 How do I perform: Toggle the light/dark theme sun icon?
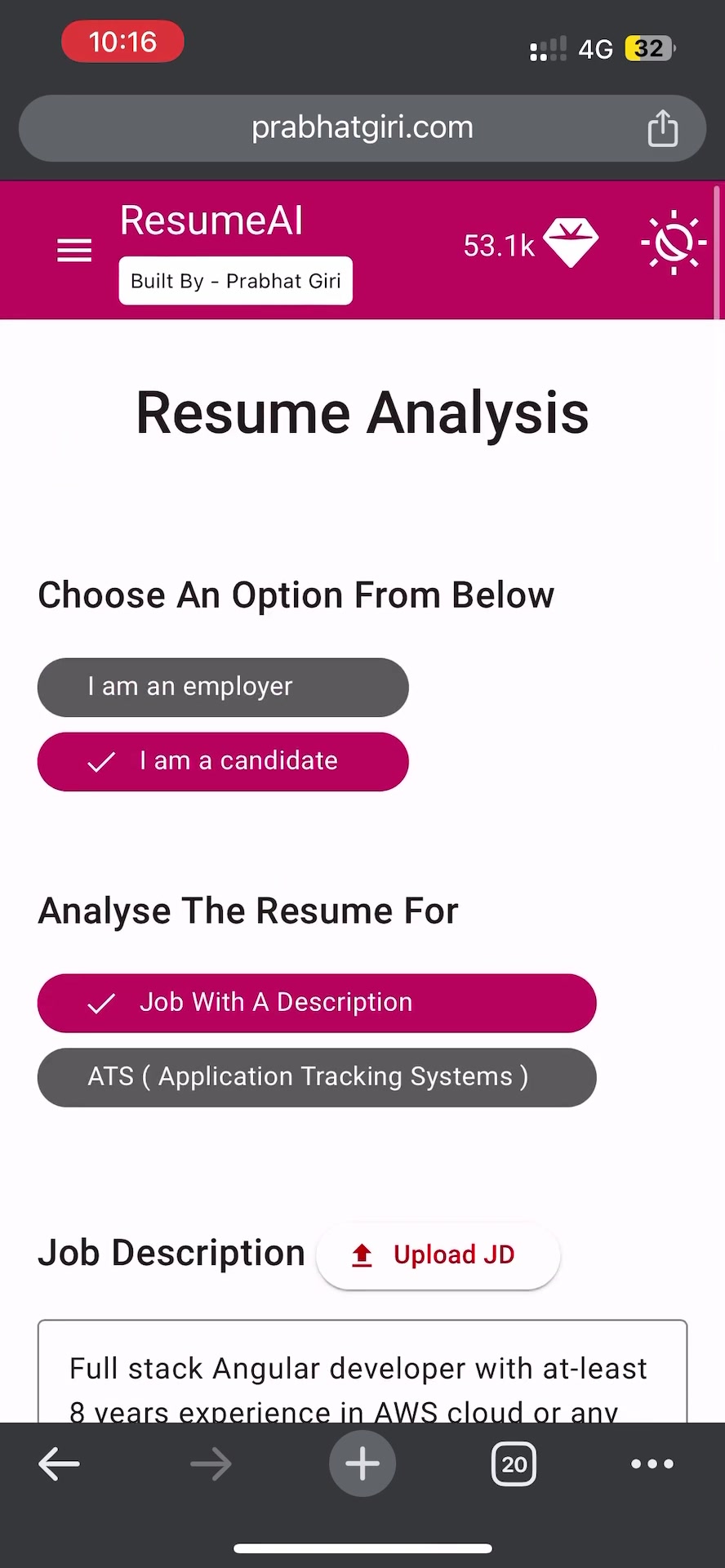(674, 243)
